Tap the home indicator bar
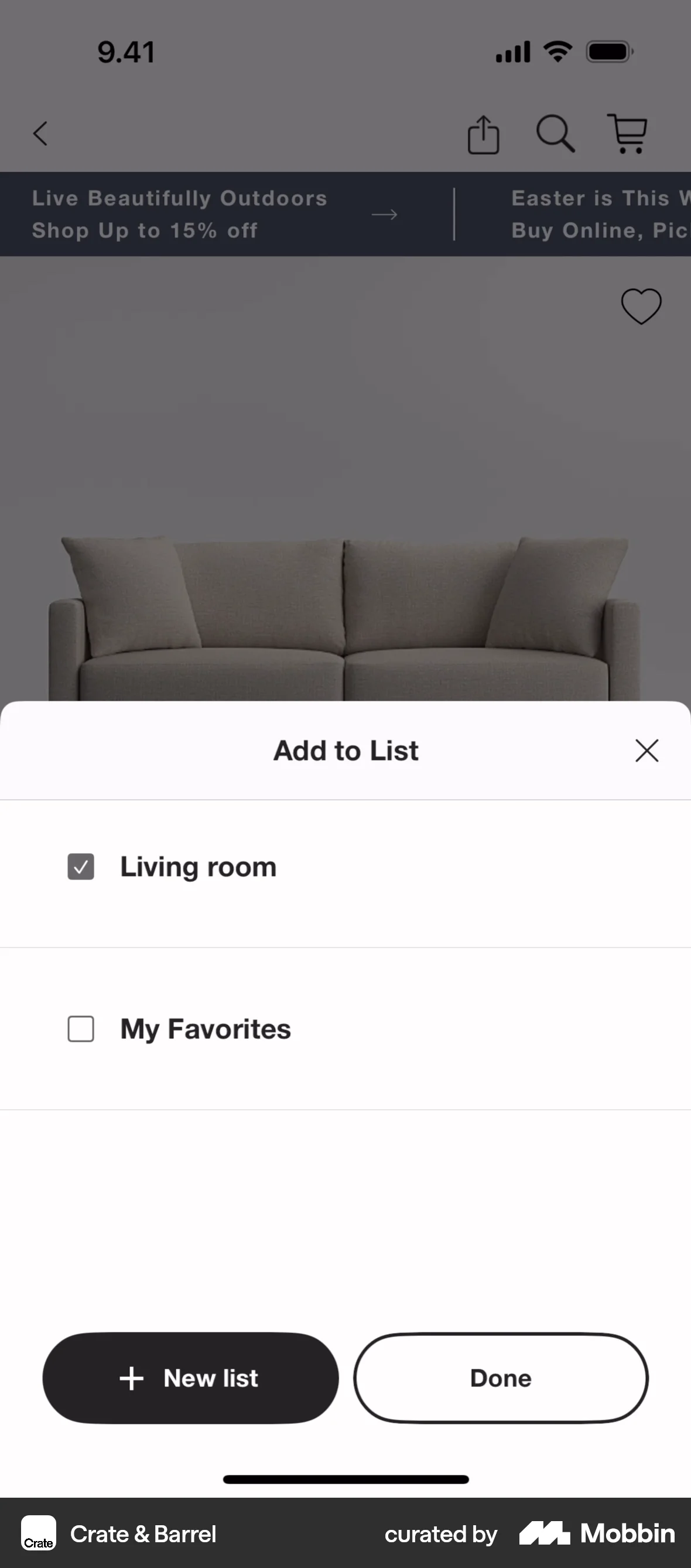The image size is (691, 1568). [x=345, y=1479]
